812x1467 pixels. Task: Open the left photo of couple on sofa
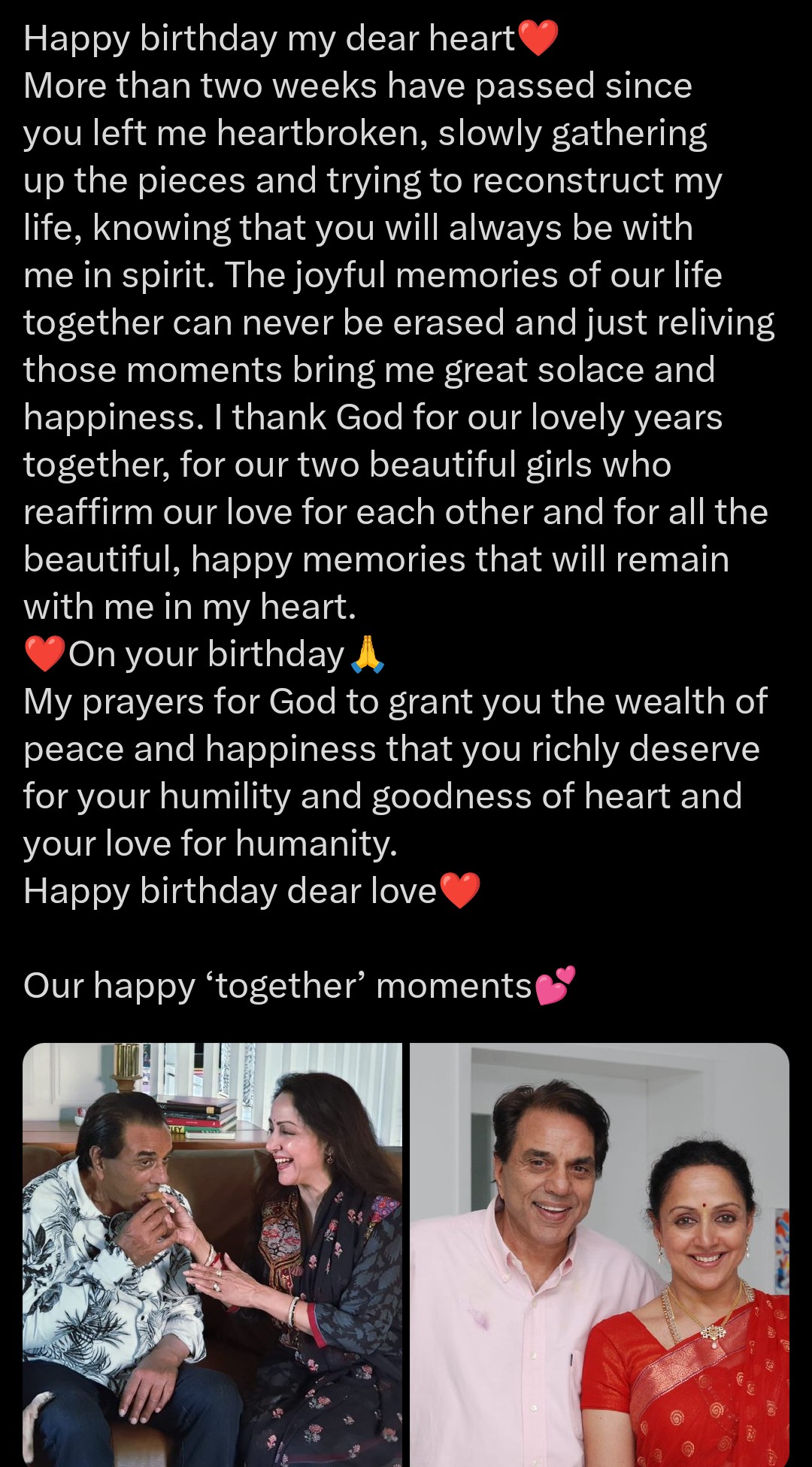[213, 1253]
